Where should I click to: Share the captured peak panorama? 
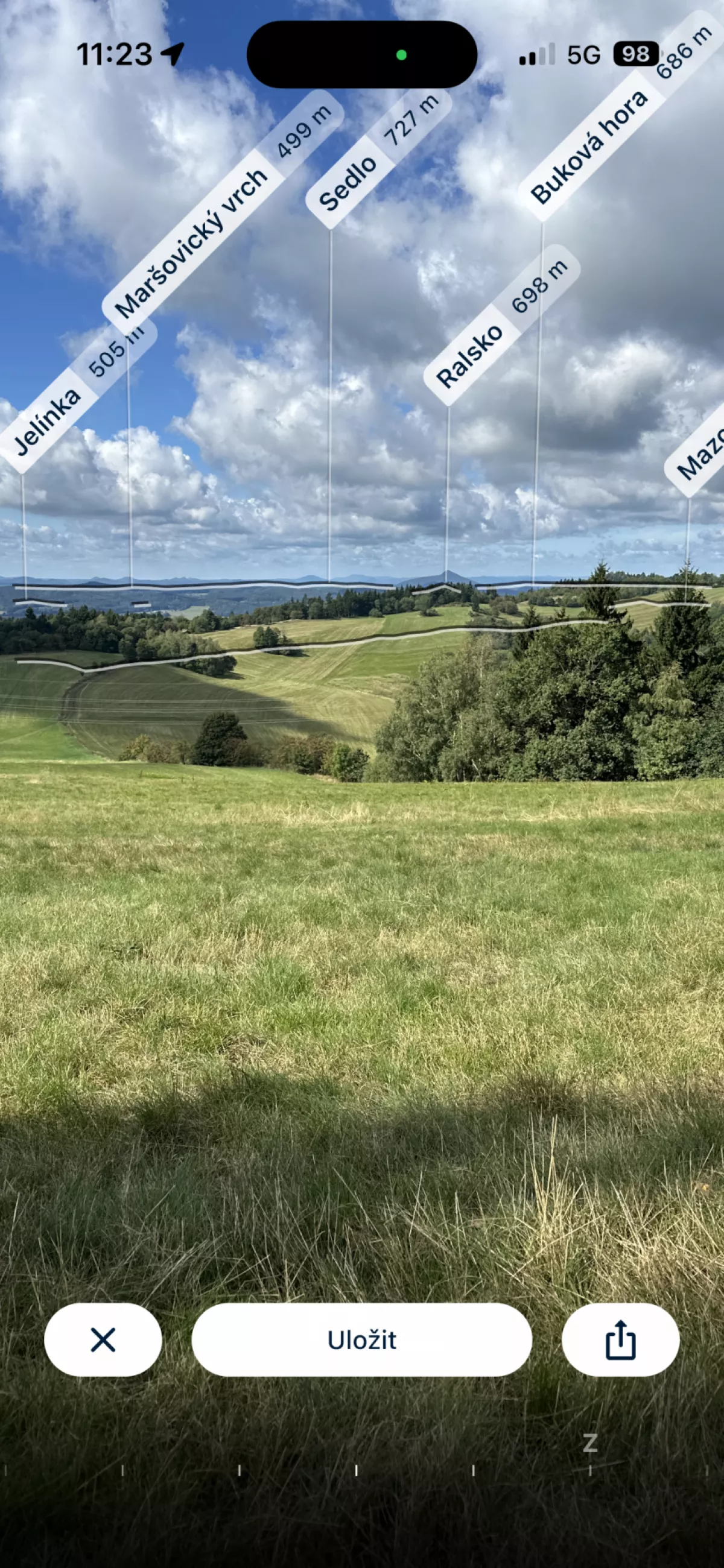(x=620, y=1340)
